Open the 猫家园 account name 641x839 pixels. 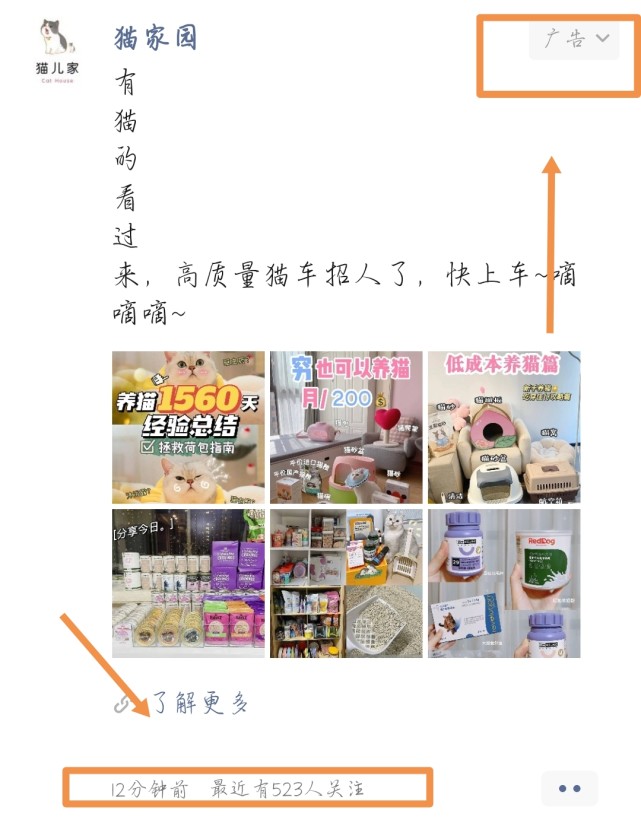click(156, 38)
